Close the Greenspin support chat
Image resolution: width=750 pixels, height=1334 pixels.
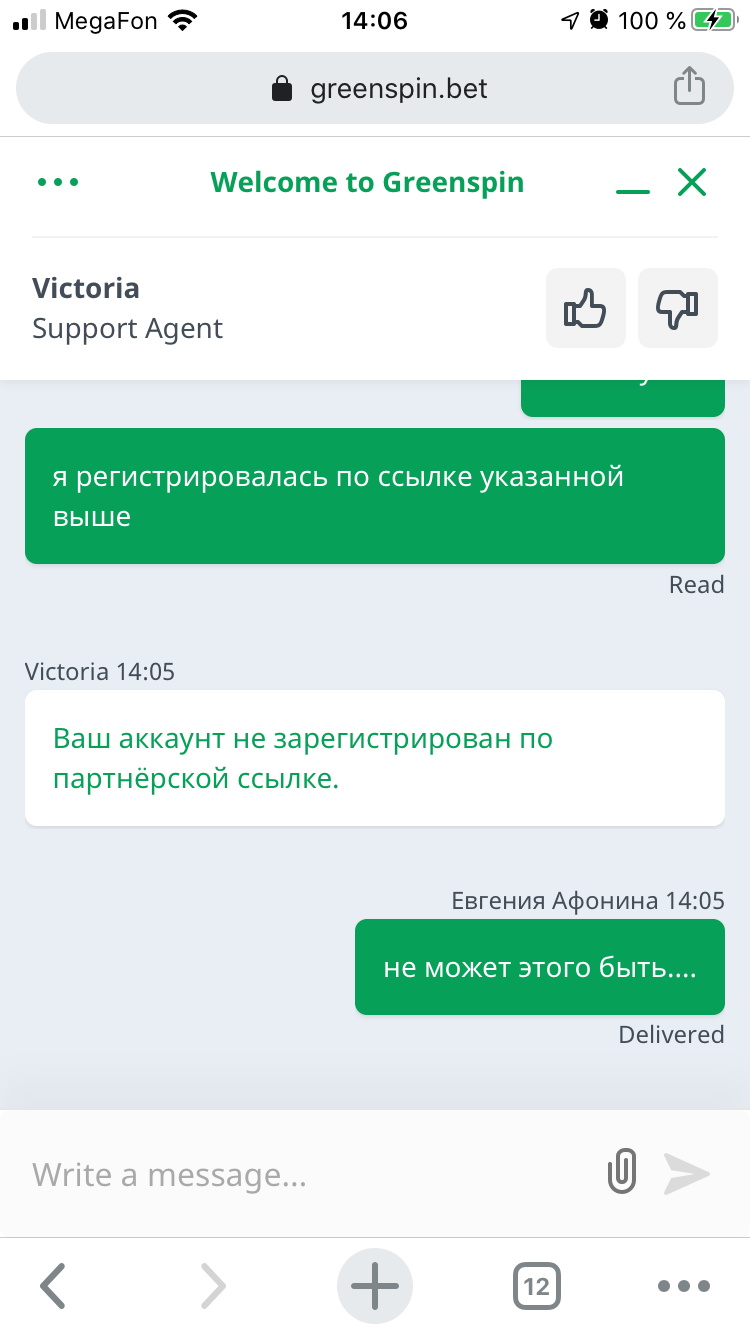pyautogui.click(x=692, y=182)
